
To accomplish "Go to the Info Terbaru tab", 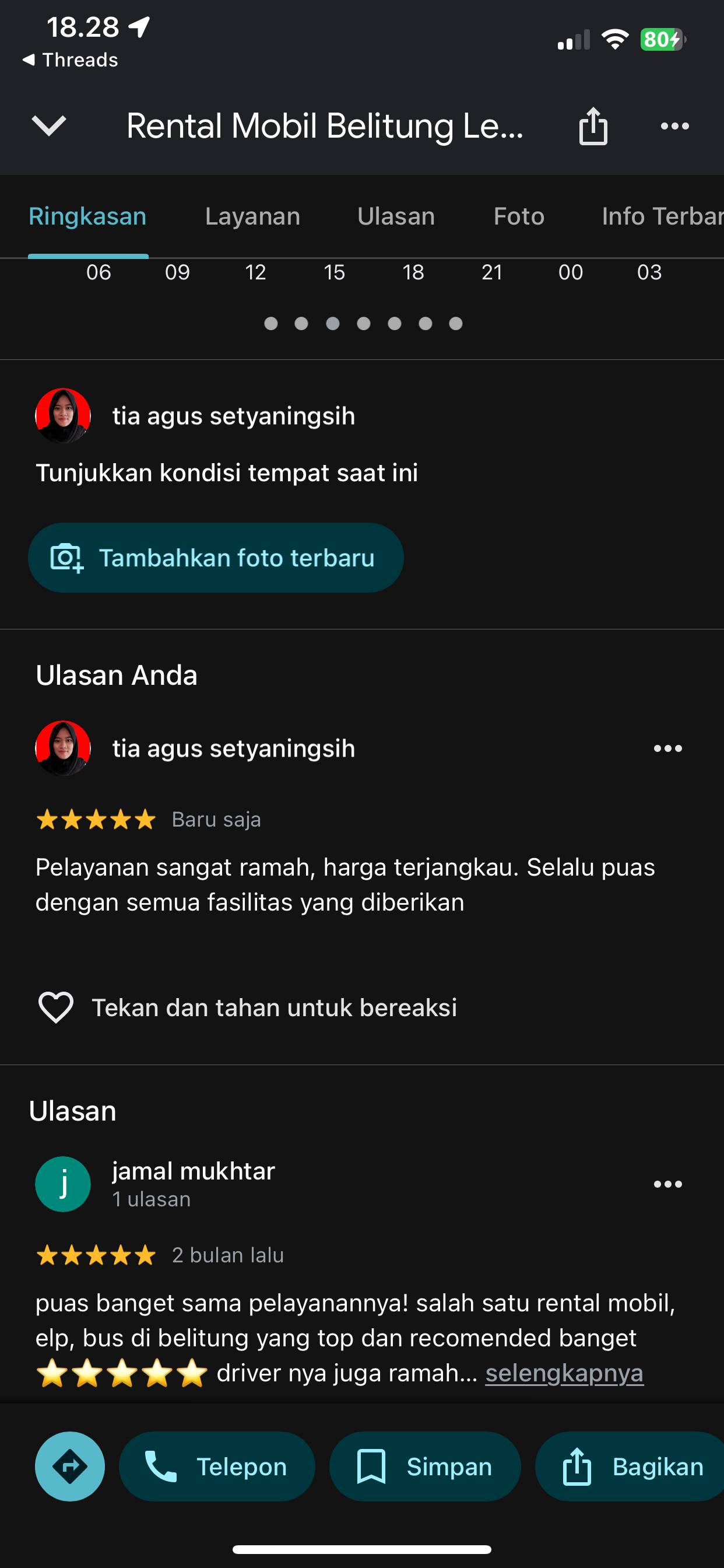I will pos(663,216).
